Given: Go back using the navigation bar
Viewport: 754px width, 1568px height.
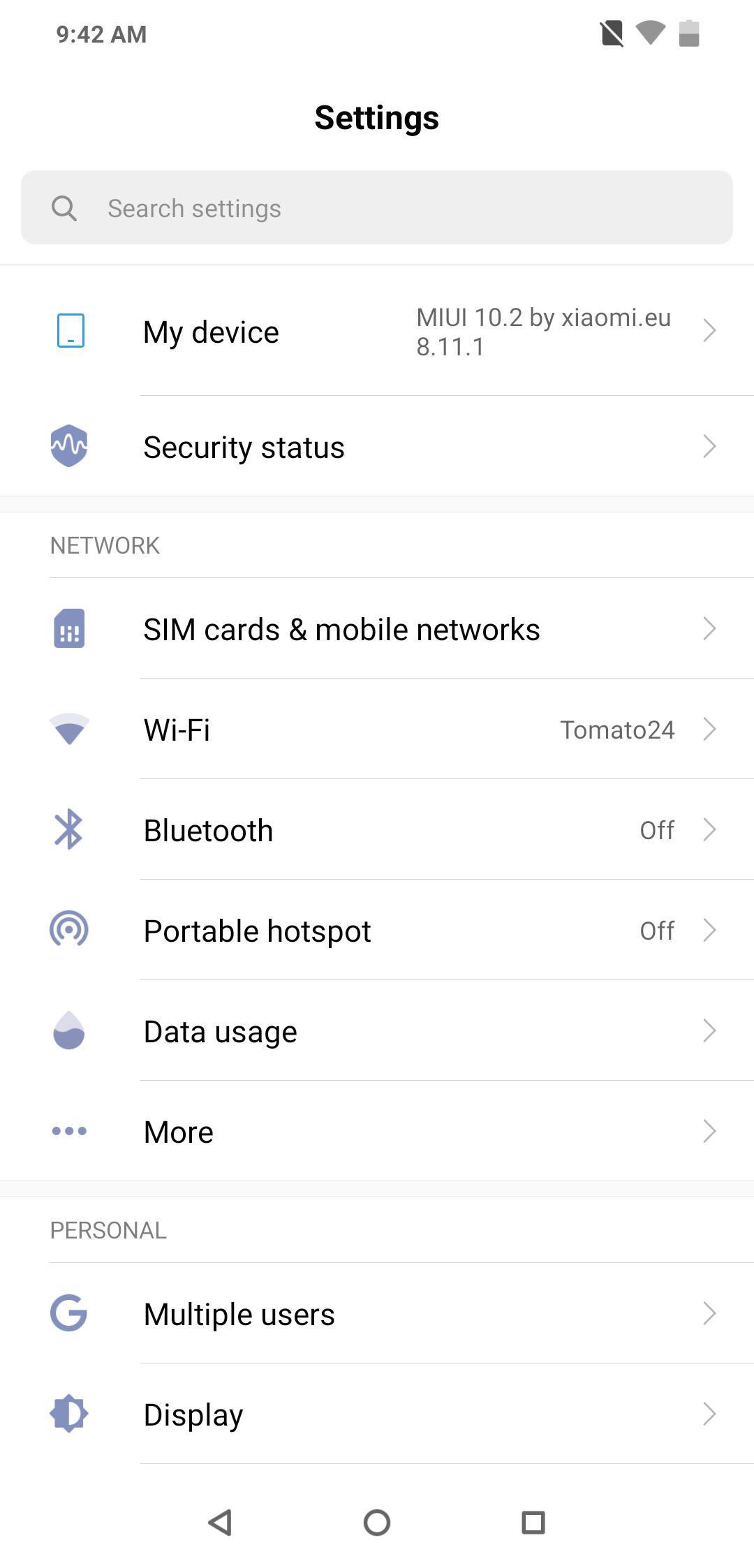Looking at the screenshot, I should (x=221, y=1522).
